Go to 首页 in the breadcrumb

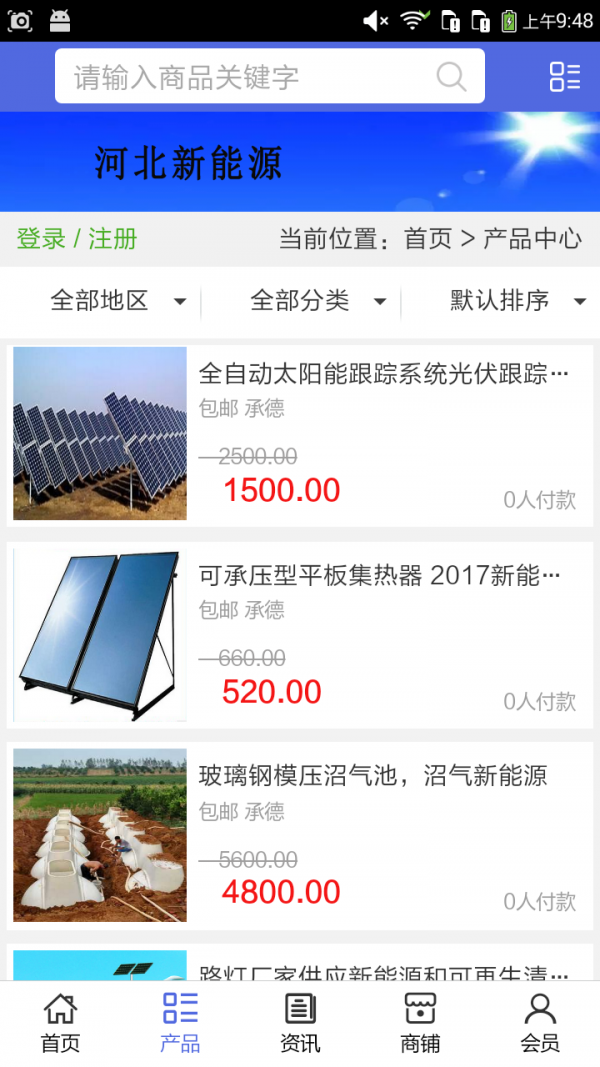point(428,239)
